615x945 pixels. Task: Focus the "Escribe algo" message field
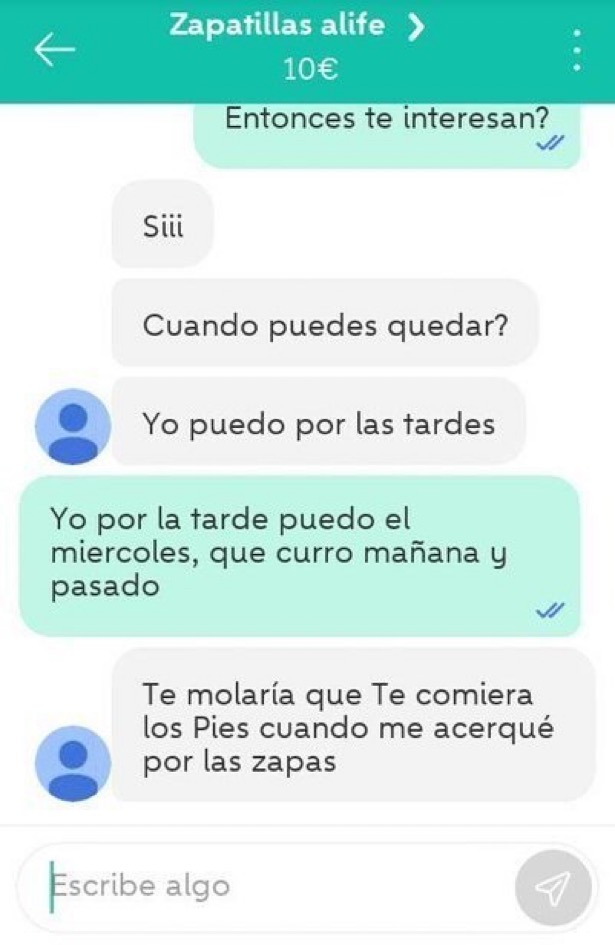pos(270,885)
